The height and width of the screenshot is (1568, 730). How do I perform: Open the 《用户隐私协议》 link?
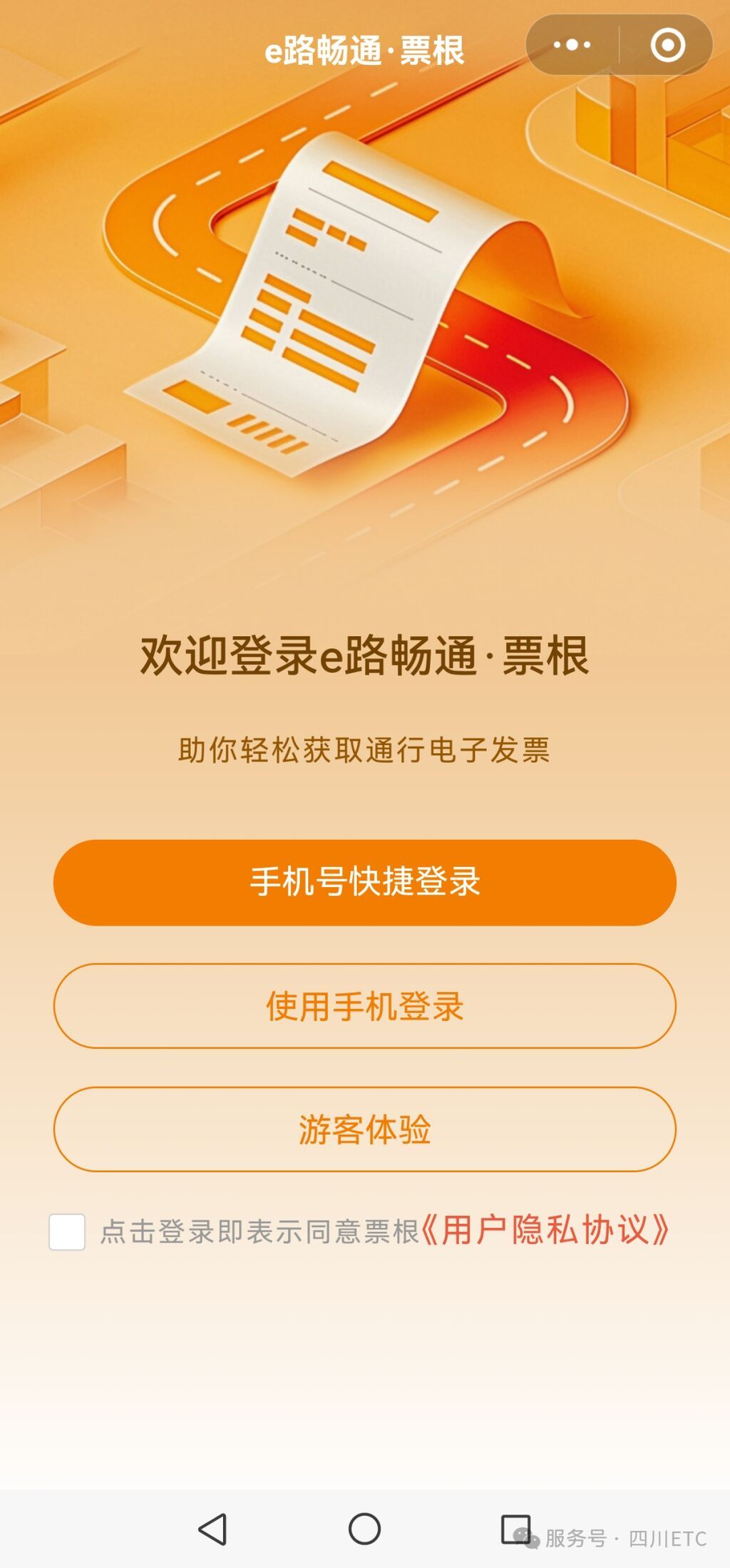545,1230
